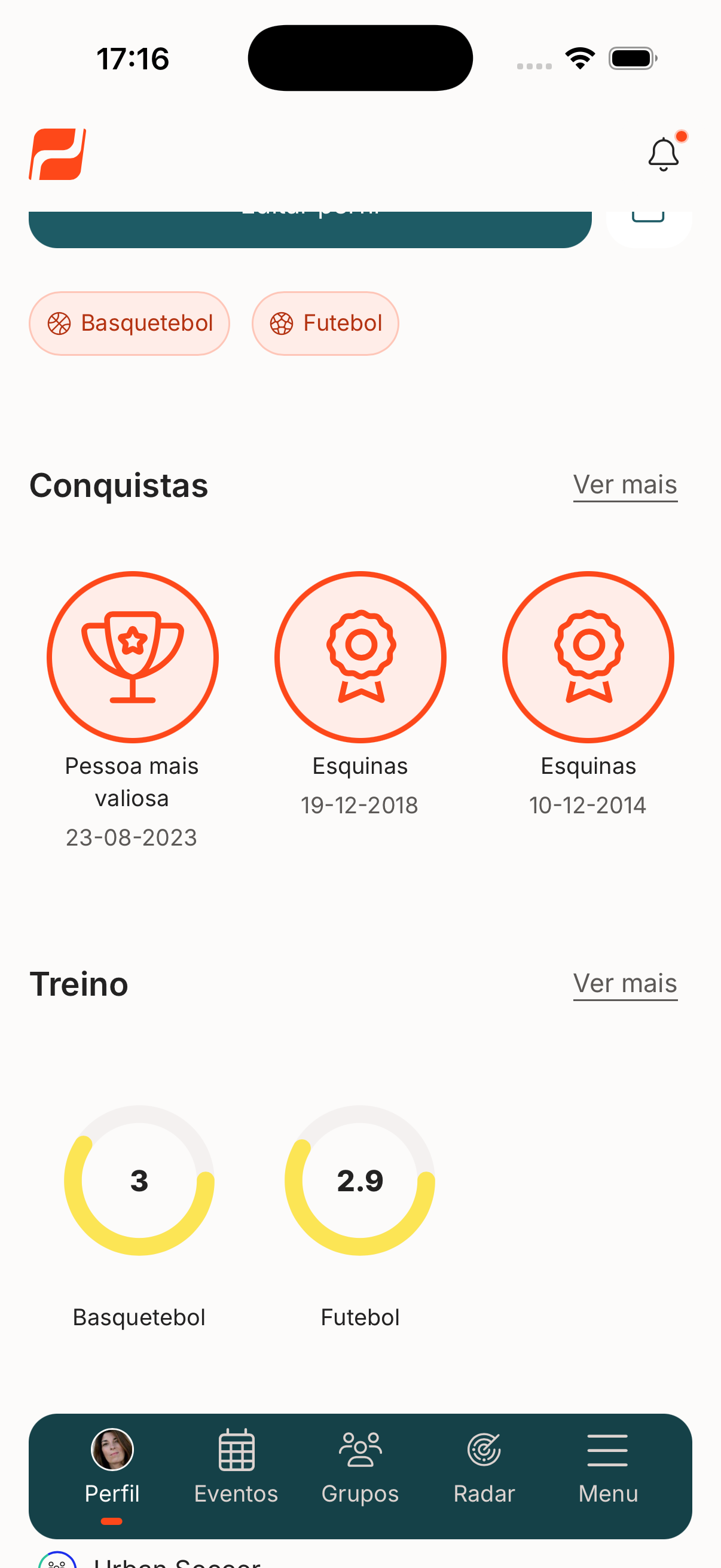Tap the profile photo thumbnail in navigation
The width and height of the screenshot is (721, 1568).
pos(112,1450)
